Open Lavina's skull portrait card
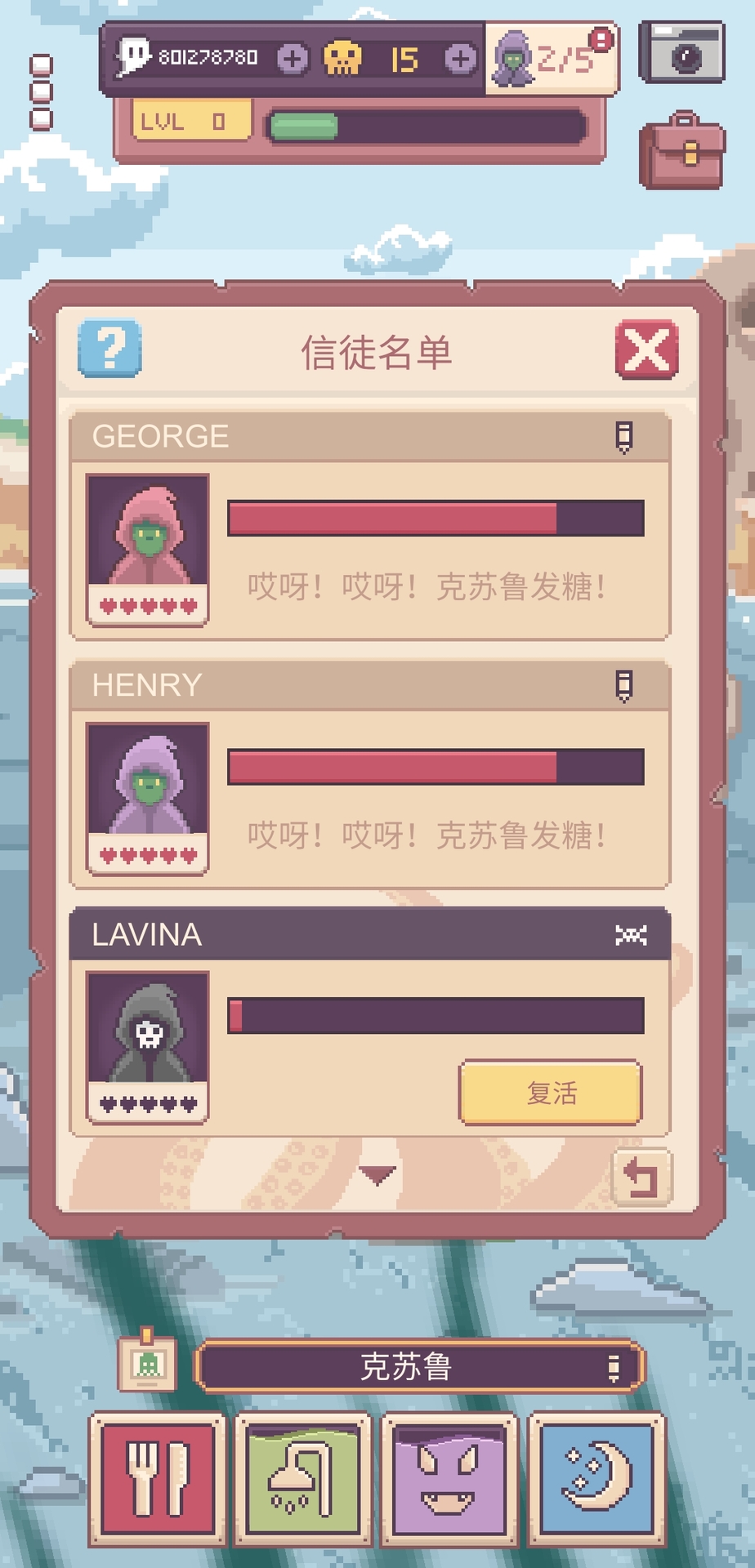 (148, 1046)
